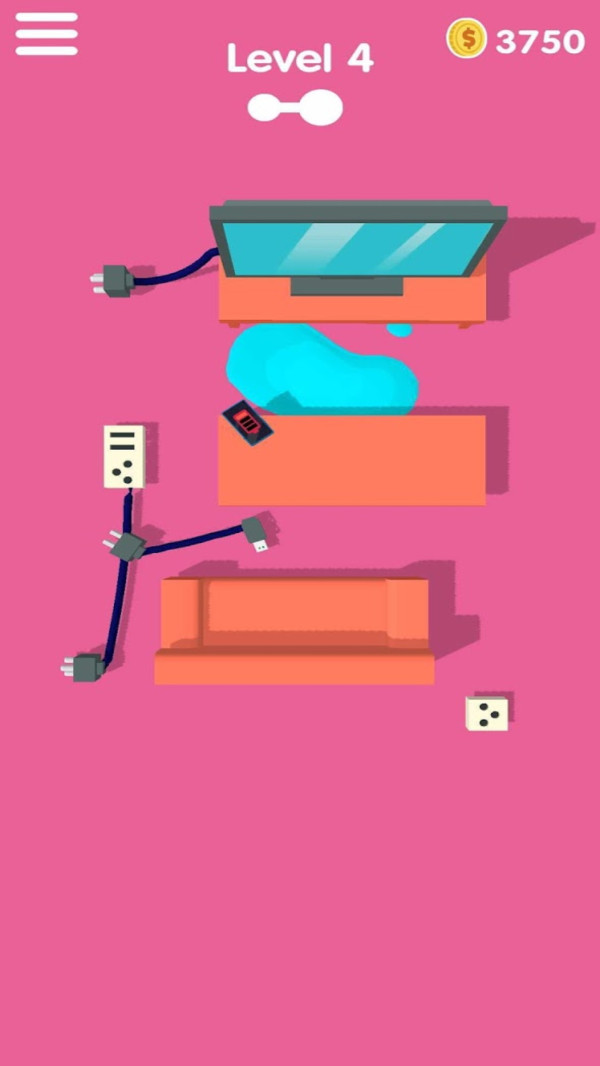This screenshot has height=1066, width=600.
Task: Tap the plug left of the sofa
Action: click(85, 666)
